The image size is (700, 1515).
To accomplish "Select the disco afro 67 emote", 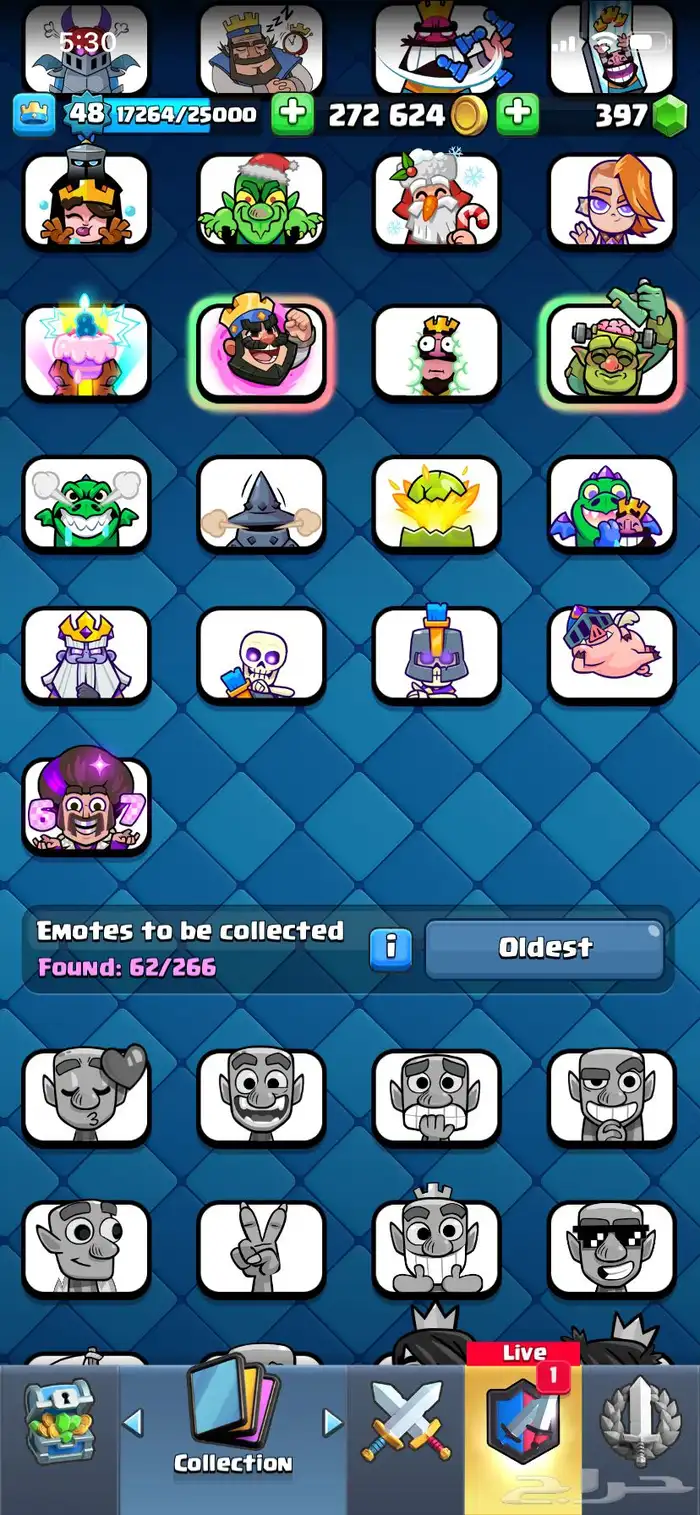I will pyautogui.click(x=86, y=805).
